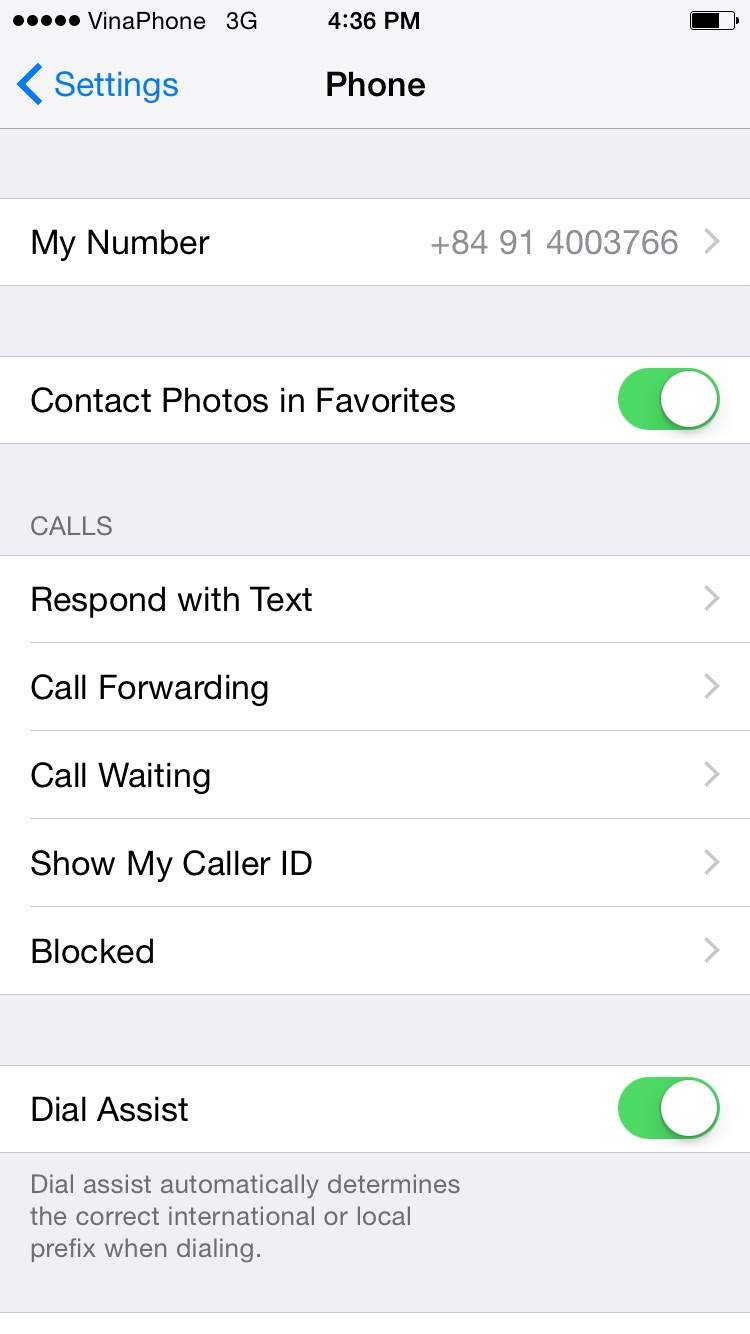750x1334 pixels.
Task: Toggle Contact Photos in Favorites off
Action: tap(669, 400)
